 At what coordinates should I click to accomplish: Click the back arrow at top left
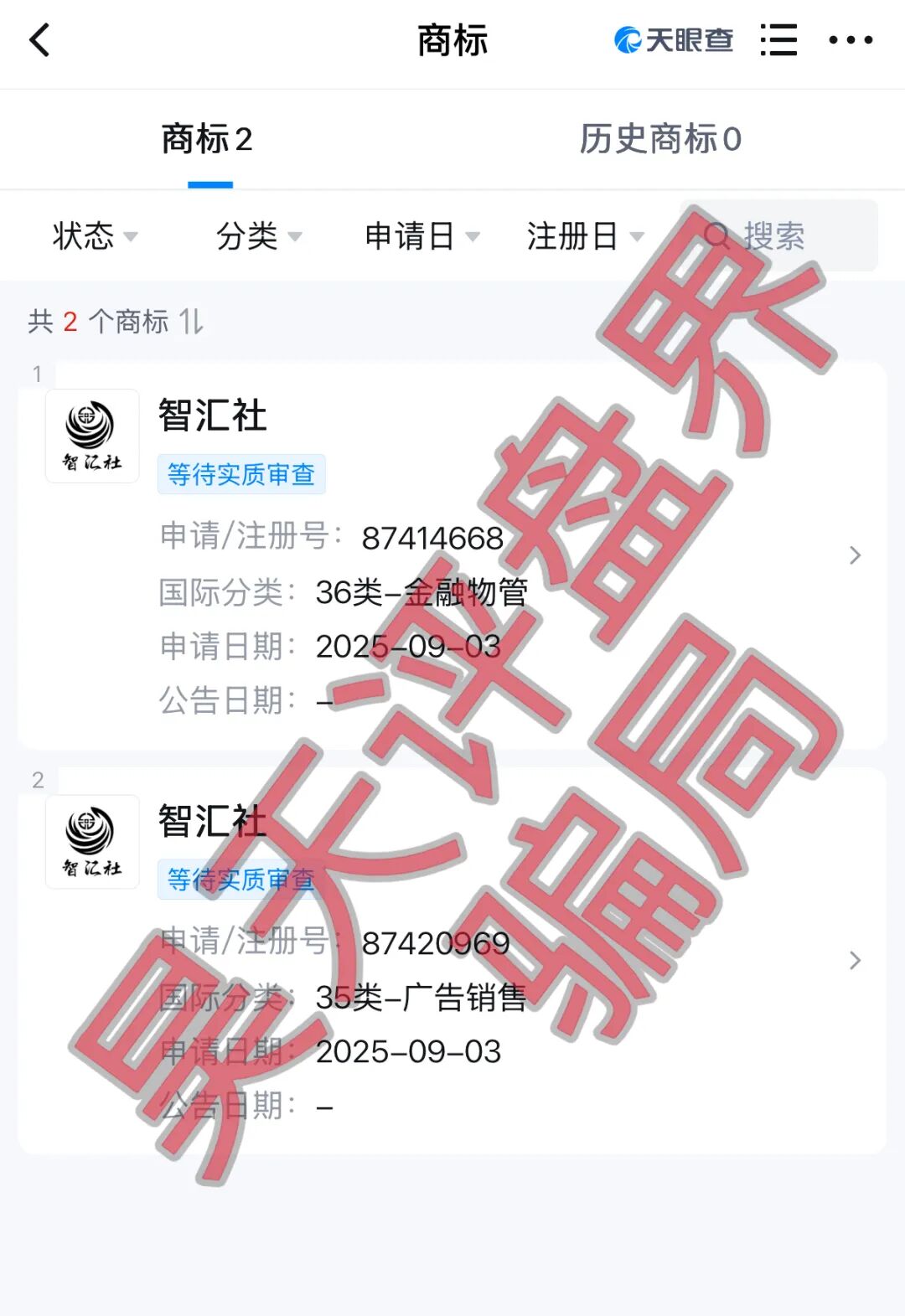tap(39, 39)
